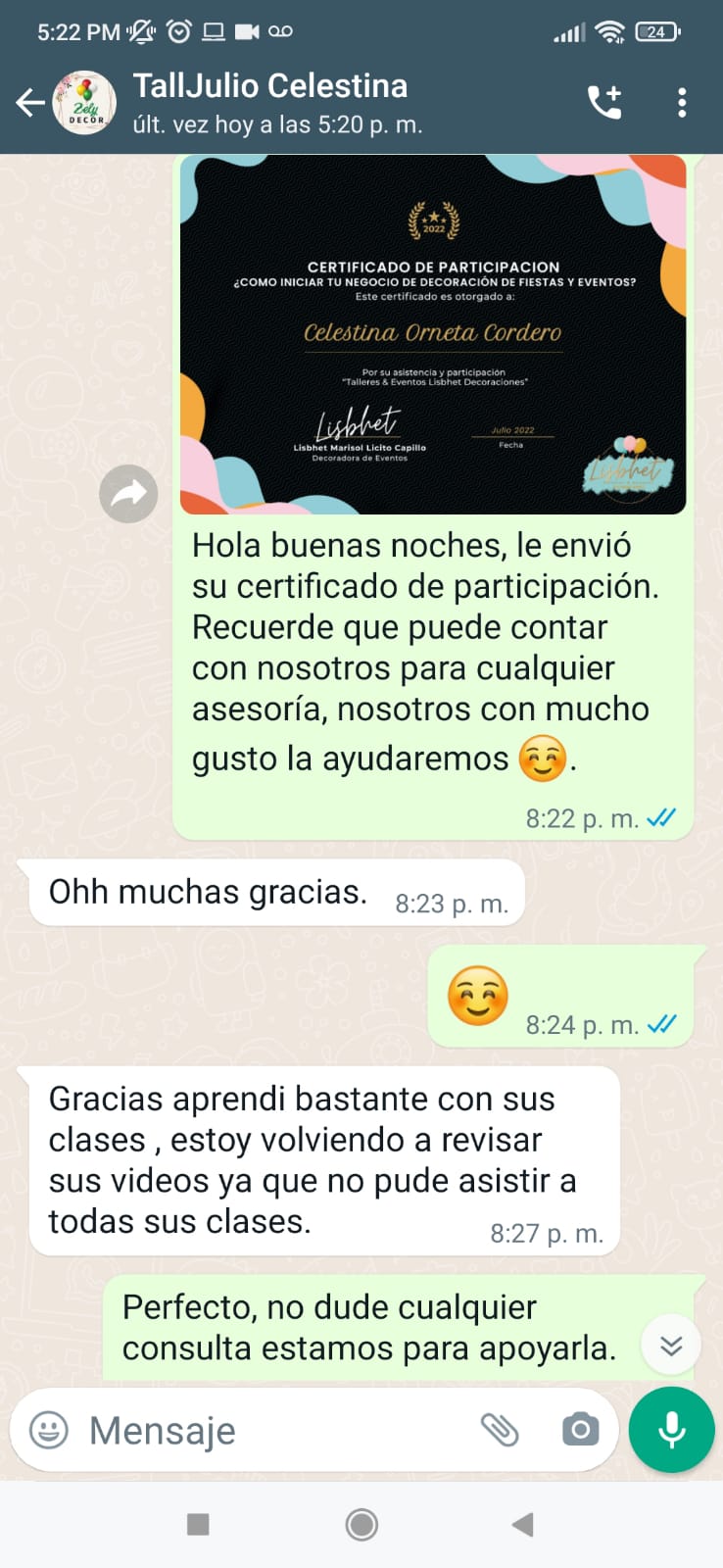723x1568 pixels.
Task: Jump to the latest messages
Action: click(x=671, y=1346)
